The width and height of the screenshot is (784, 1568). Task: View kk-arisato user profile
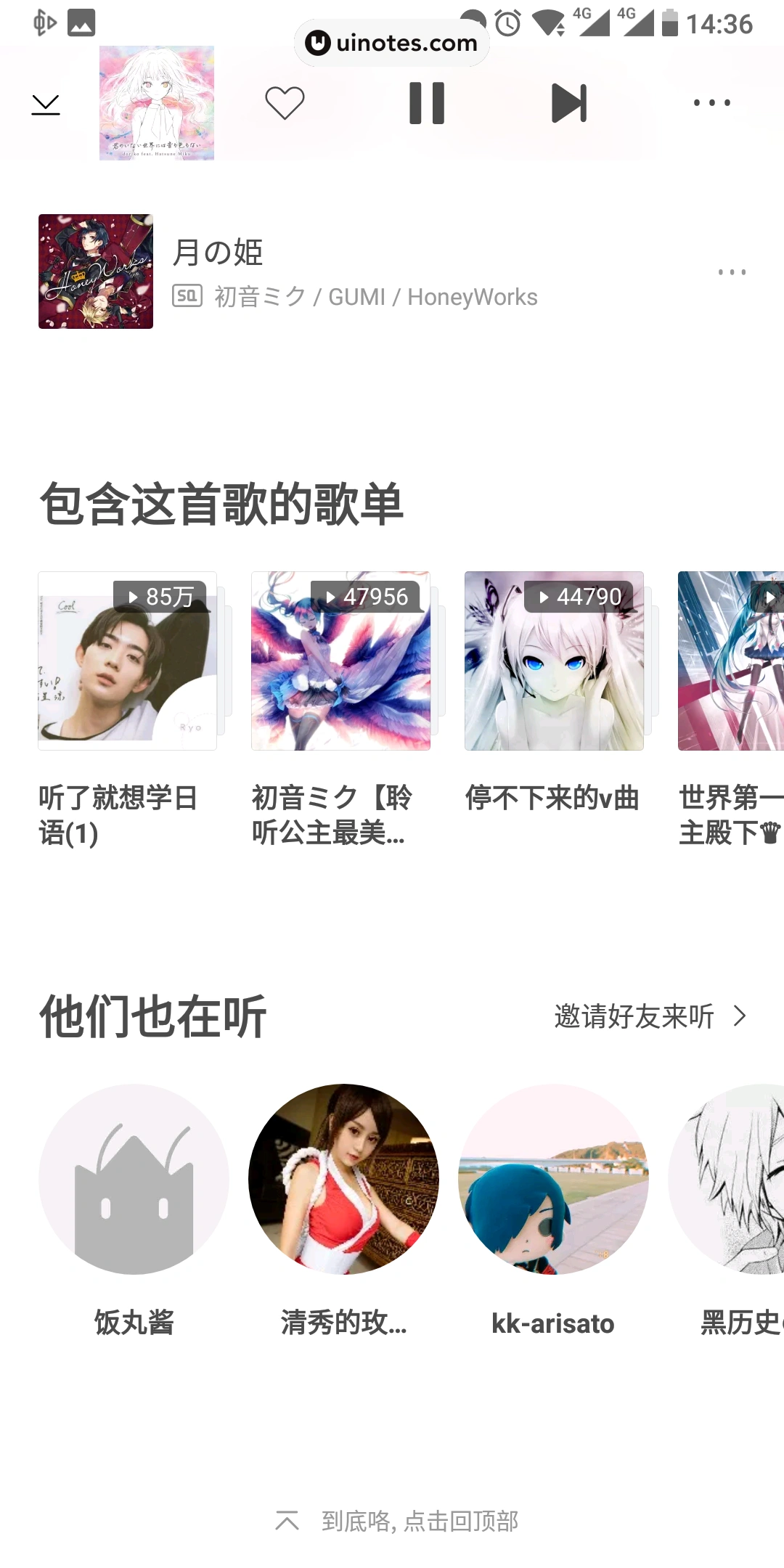click(554, 1179)
